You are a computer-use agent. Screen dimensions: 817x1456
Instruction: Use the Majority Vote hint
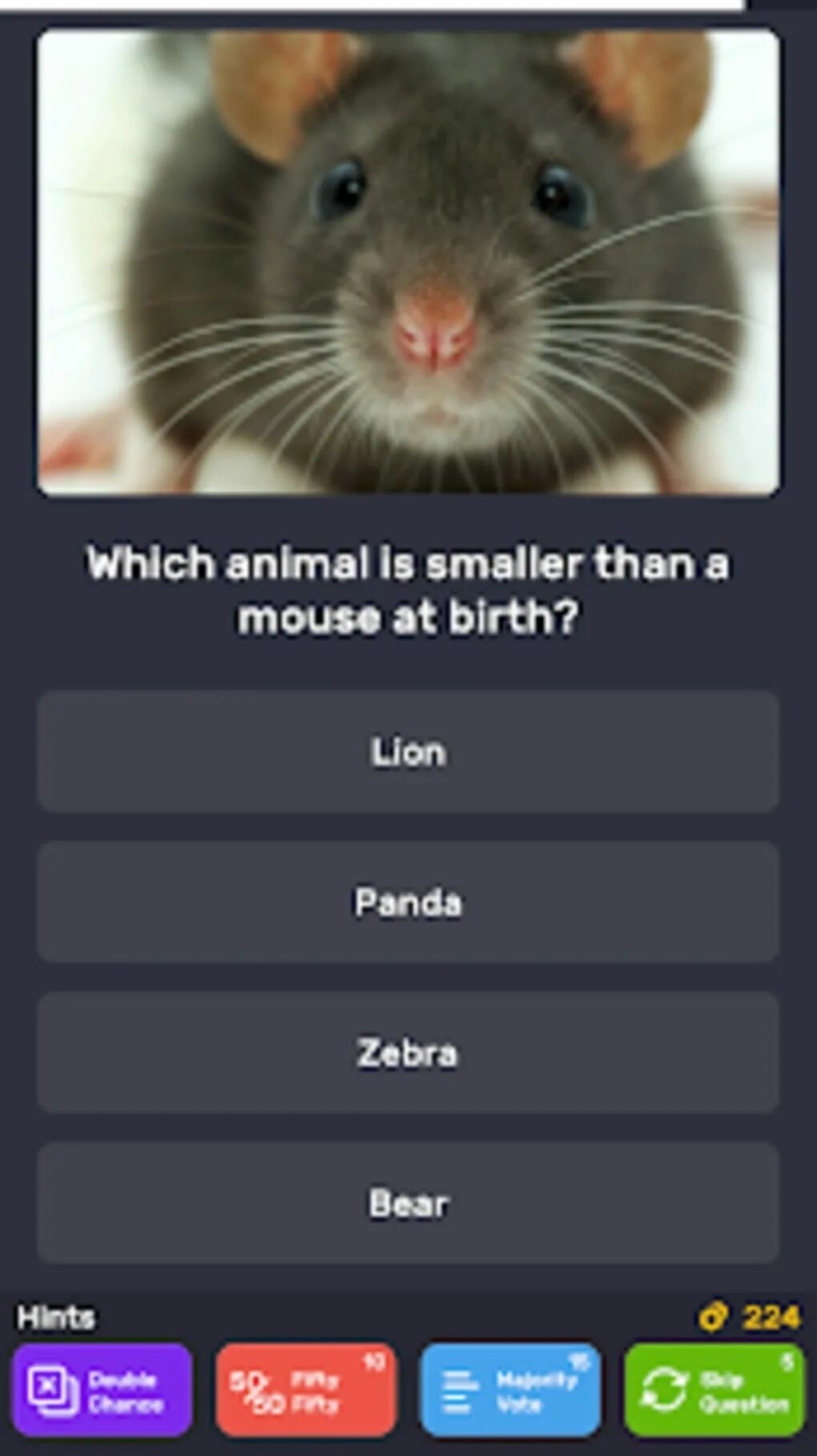click(510, 1391)
